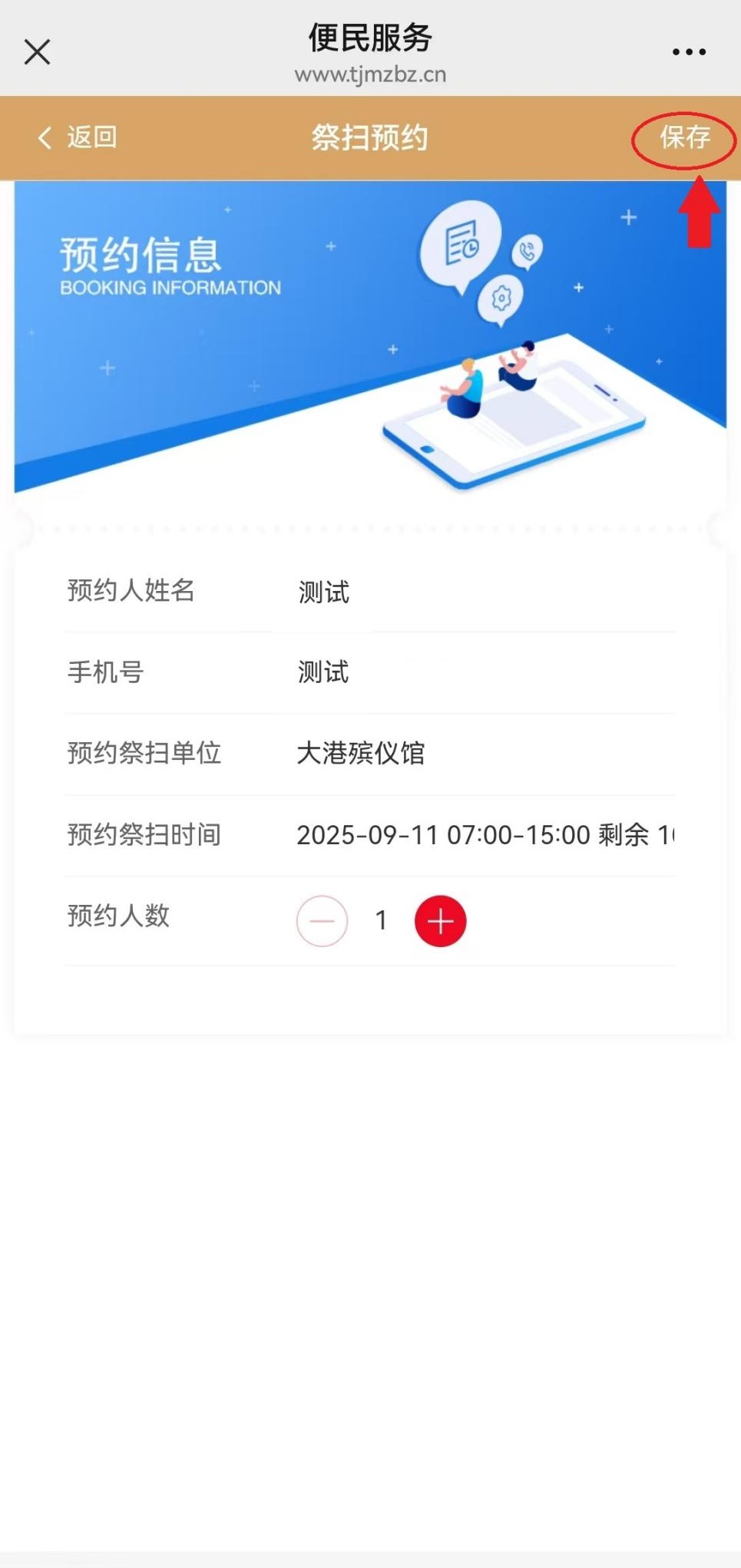Go back via 返回
The image size is (741, 1568).
point(78,137)
